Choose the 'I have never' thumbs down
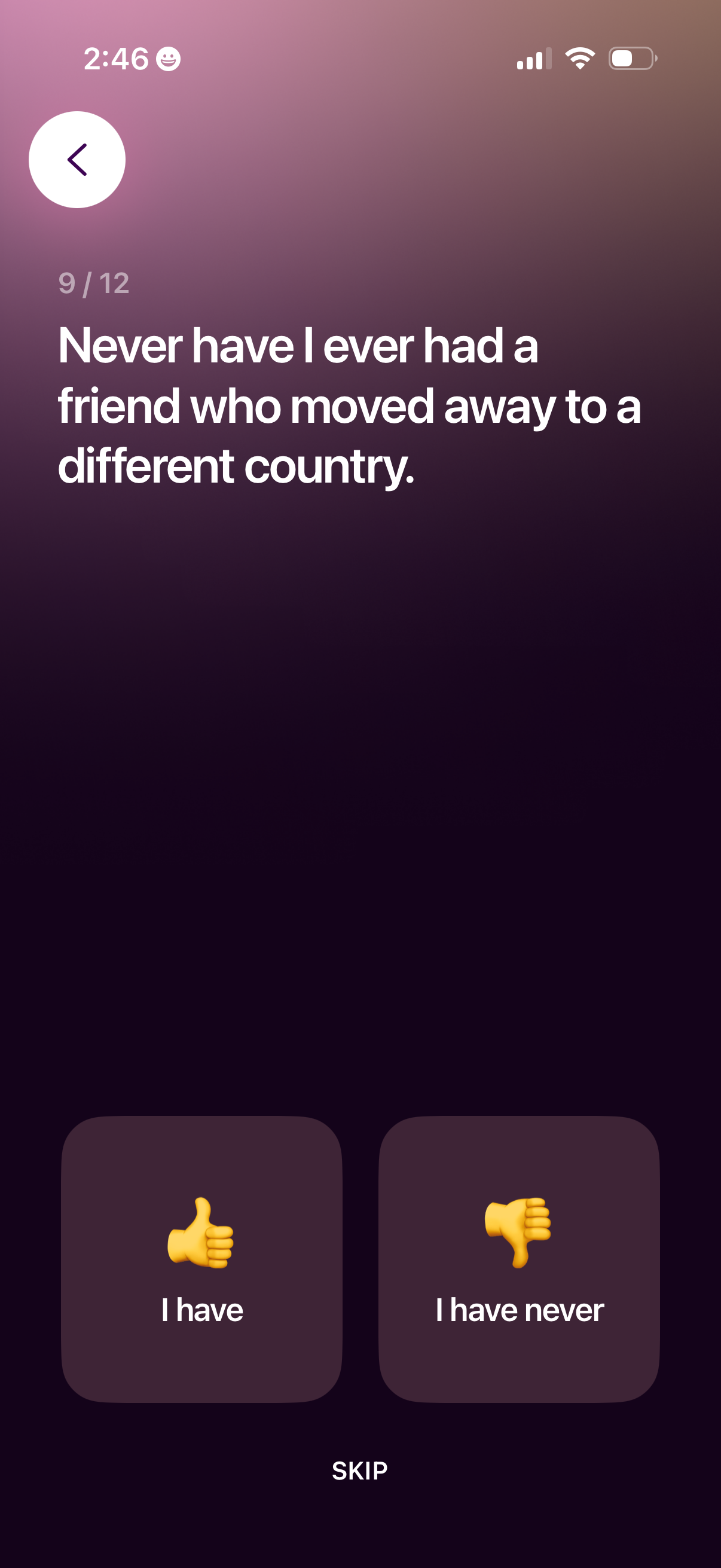 point(519,1259)
